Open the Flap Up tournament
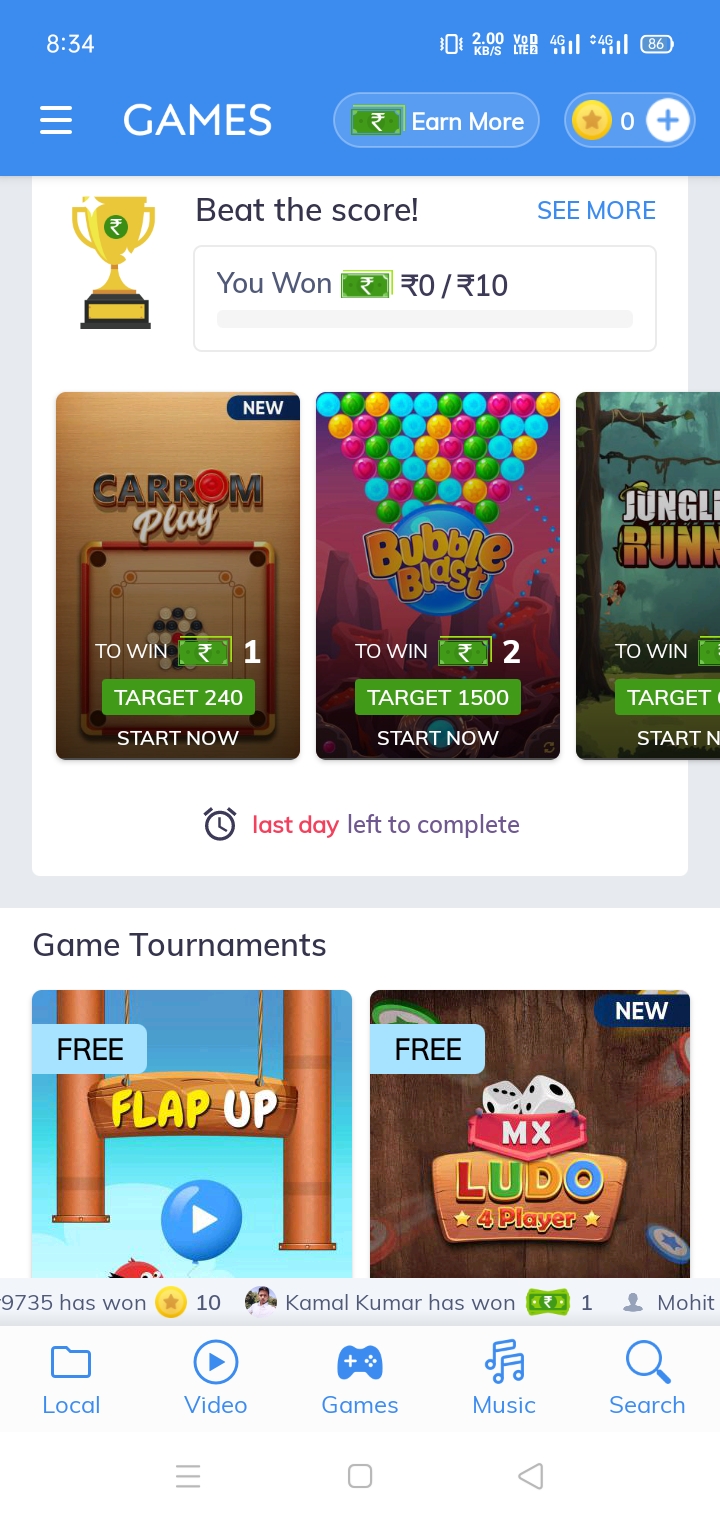This screenshot has height=1520, width=720. tap(192, 1133)
